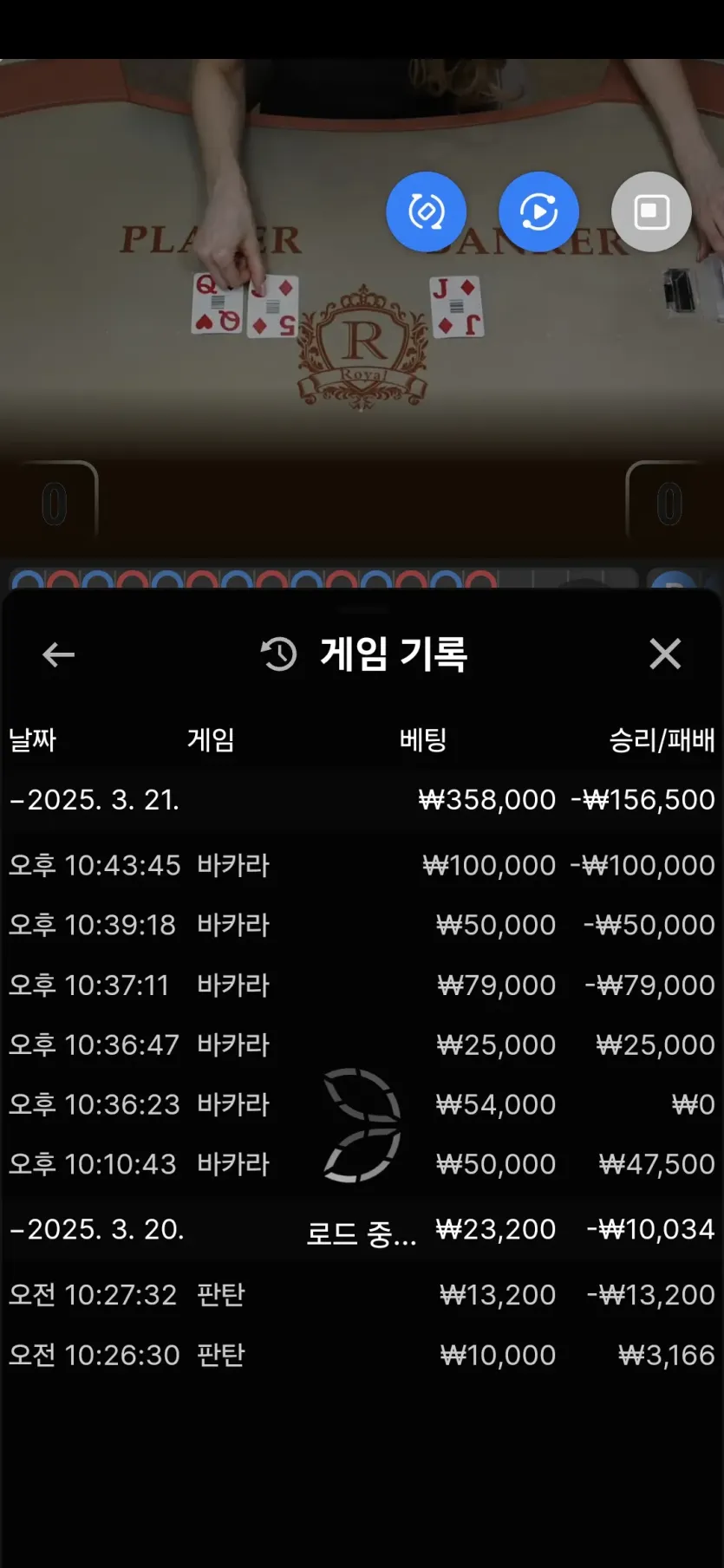Tap the gray stop floating button
The height and width of the screenshot is (1568, 724).
pos(651,211)
